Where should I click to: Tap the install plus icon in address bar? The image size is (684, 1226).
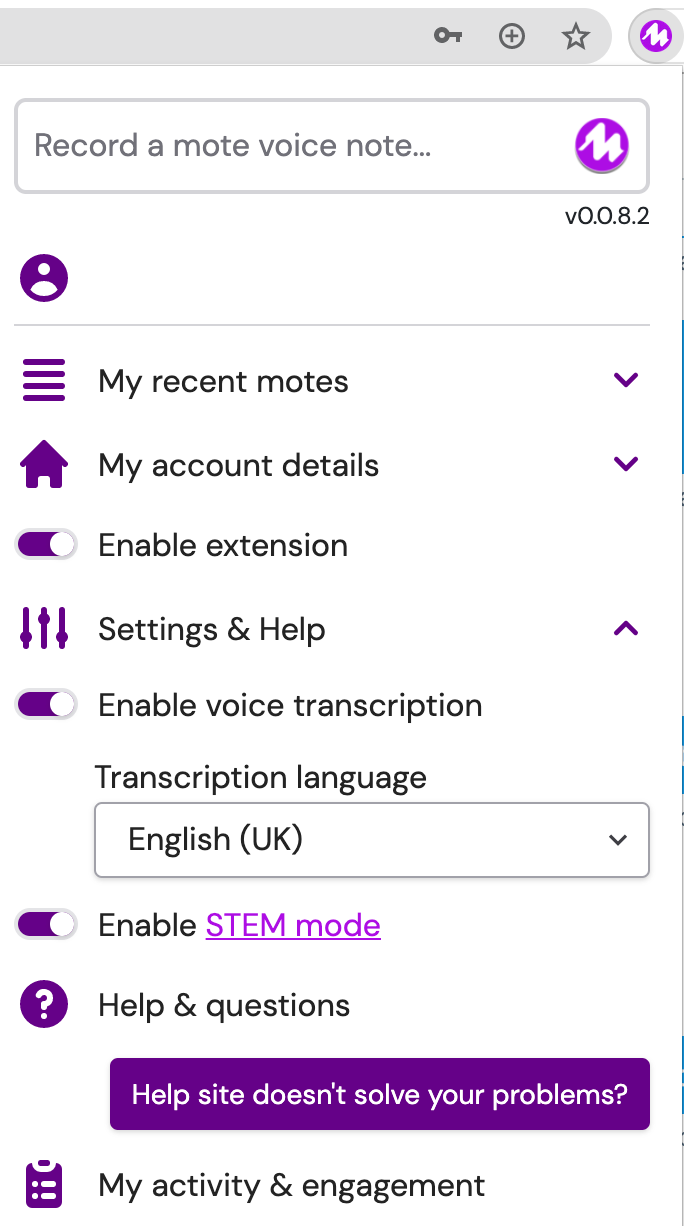512,37
